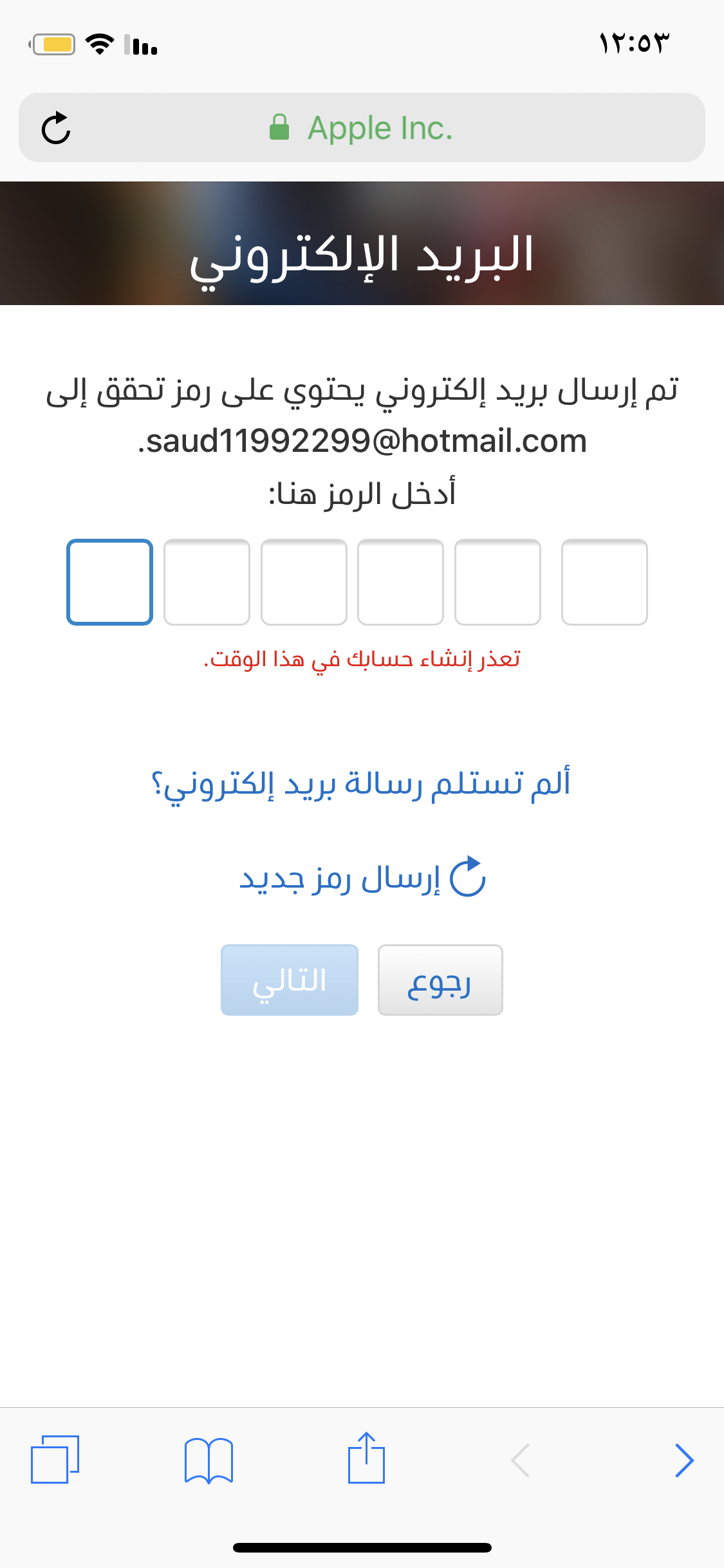Tap the blue chevron arrow in the browser toolbar
Screen dimensions: 724x1568
coord(684,1460)
